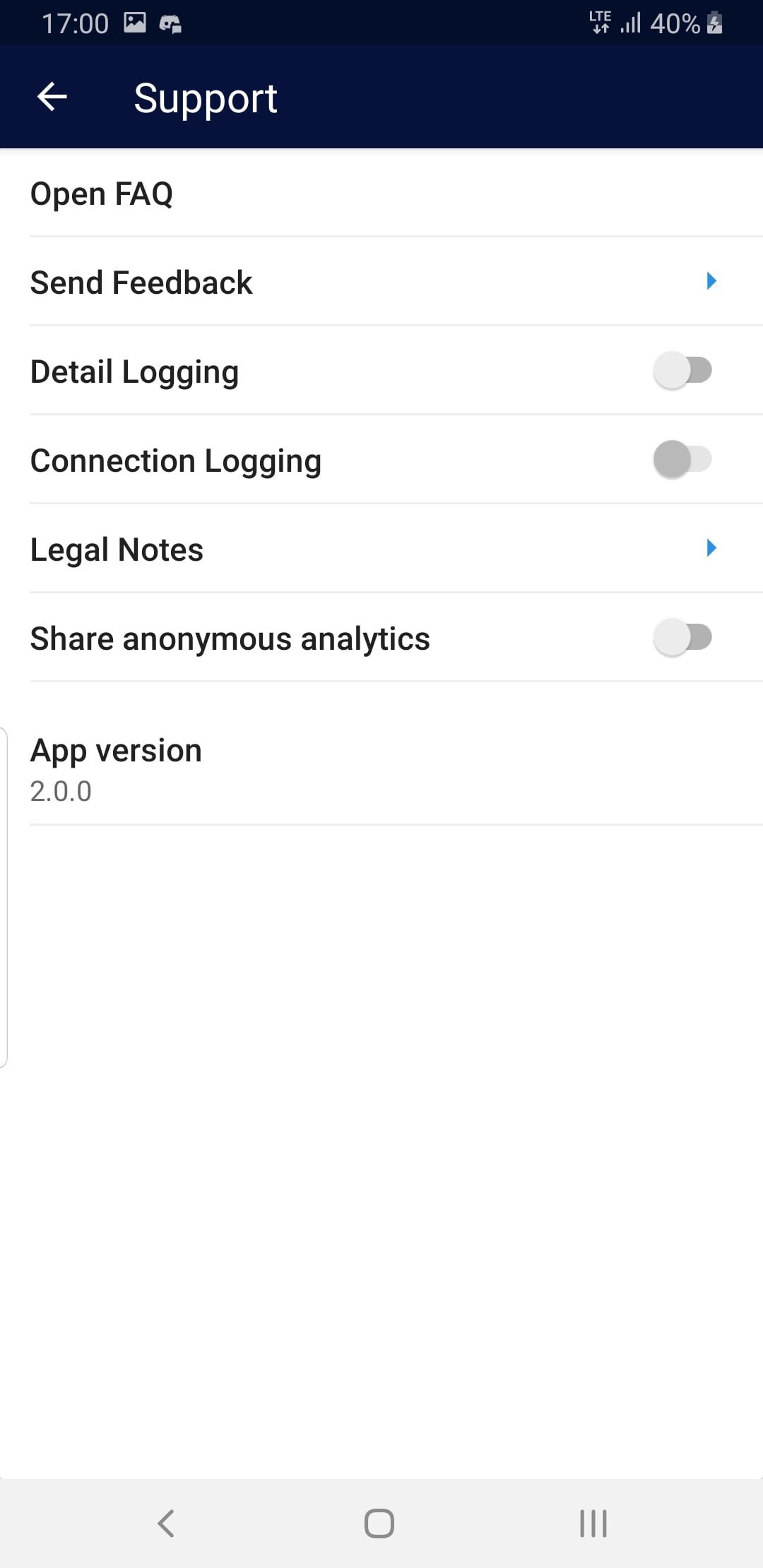Open Send Feedback

381,282
